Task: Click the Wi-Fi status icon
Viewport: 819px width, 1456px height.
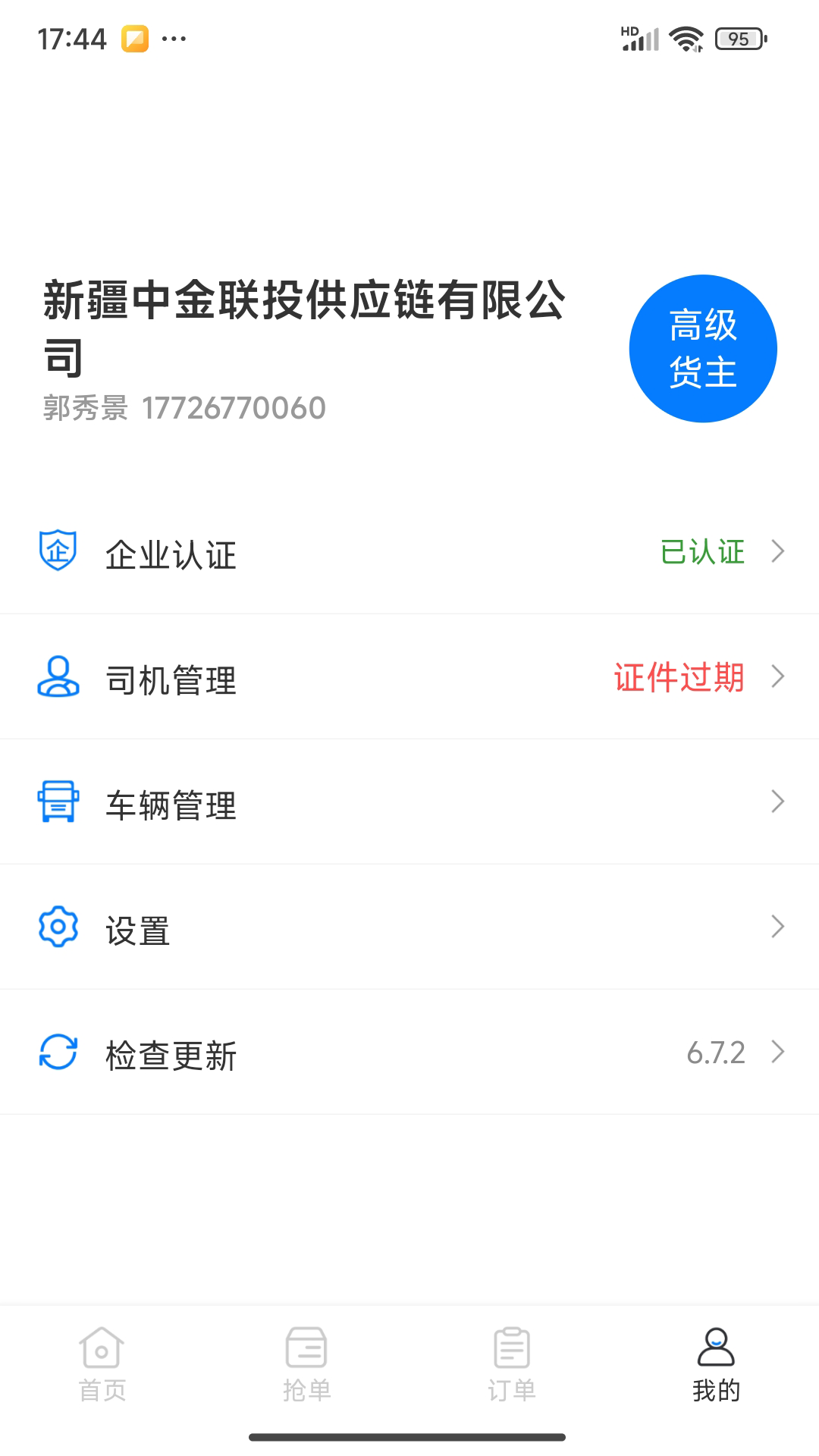Action: click(685, 38)
